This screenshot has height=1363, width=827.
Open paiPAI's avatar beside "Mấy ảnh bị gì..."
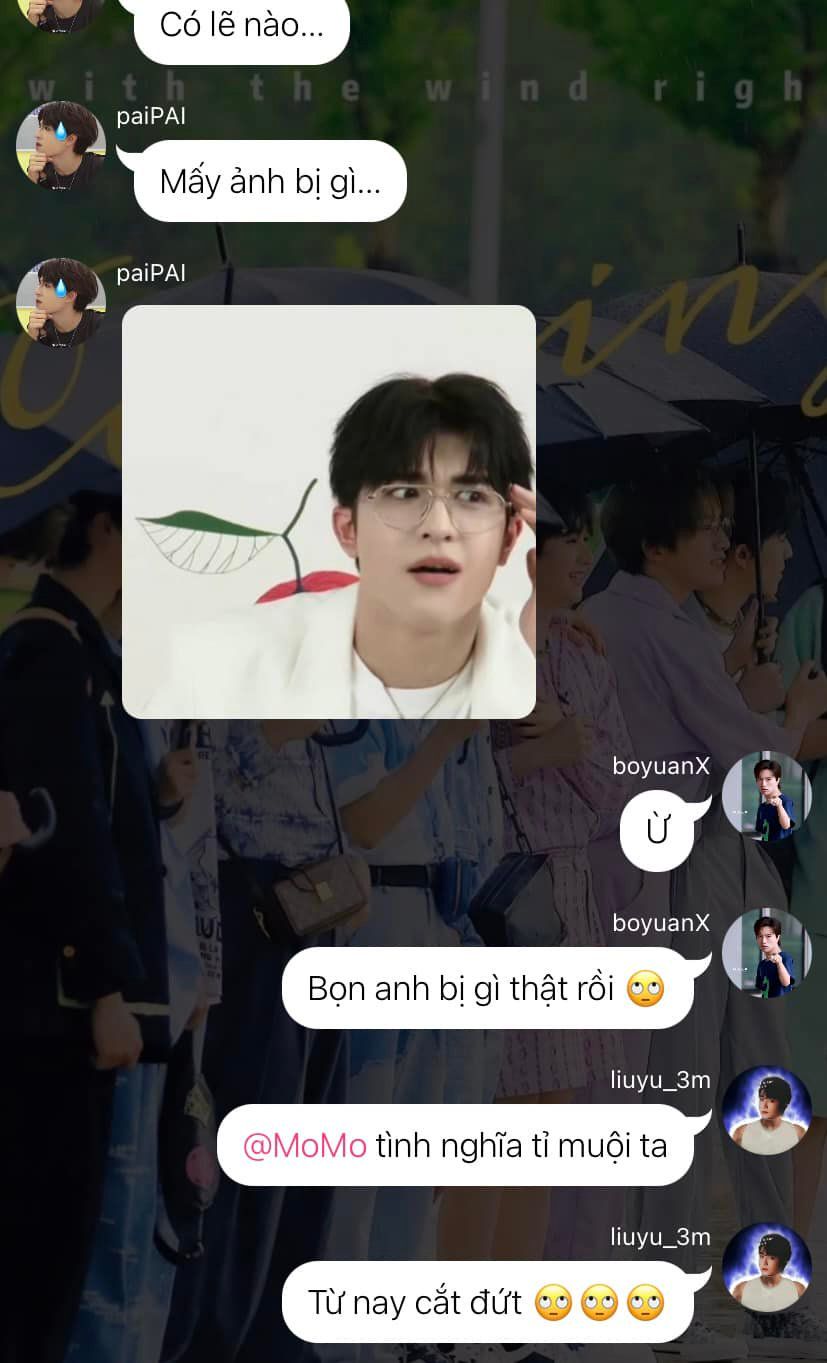click(x=61, y=145)
